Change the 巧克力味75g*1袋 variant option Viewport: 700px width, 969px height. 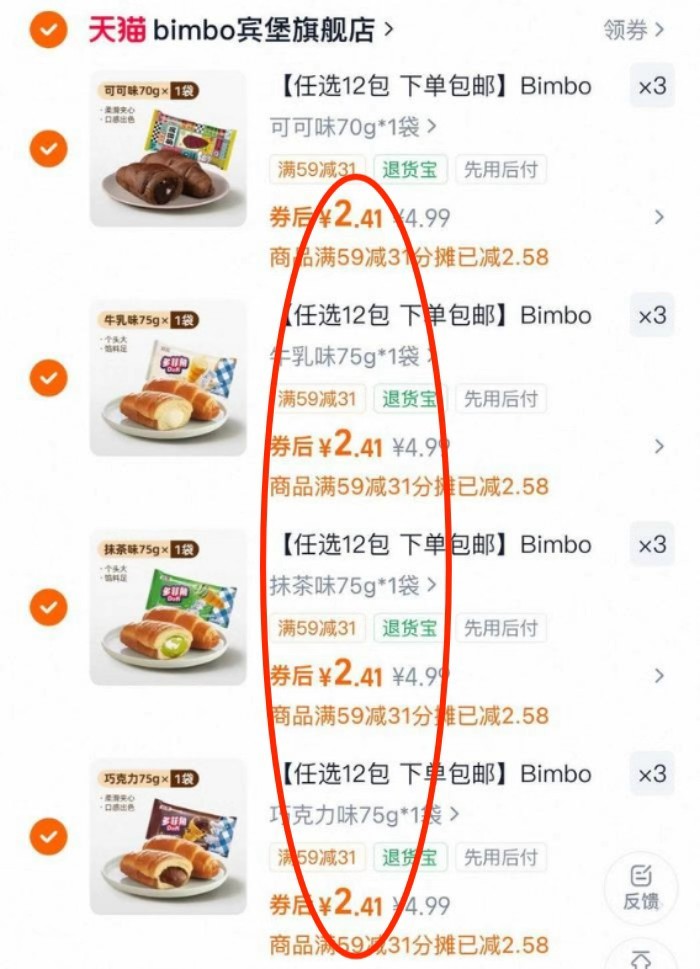pos(364,814)
